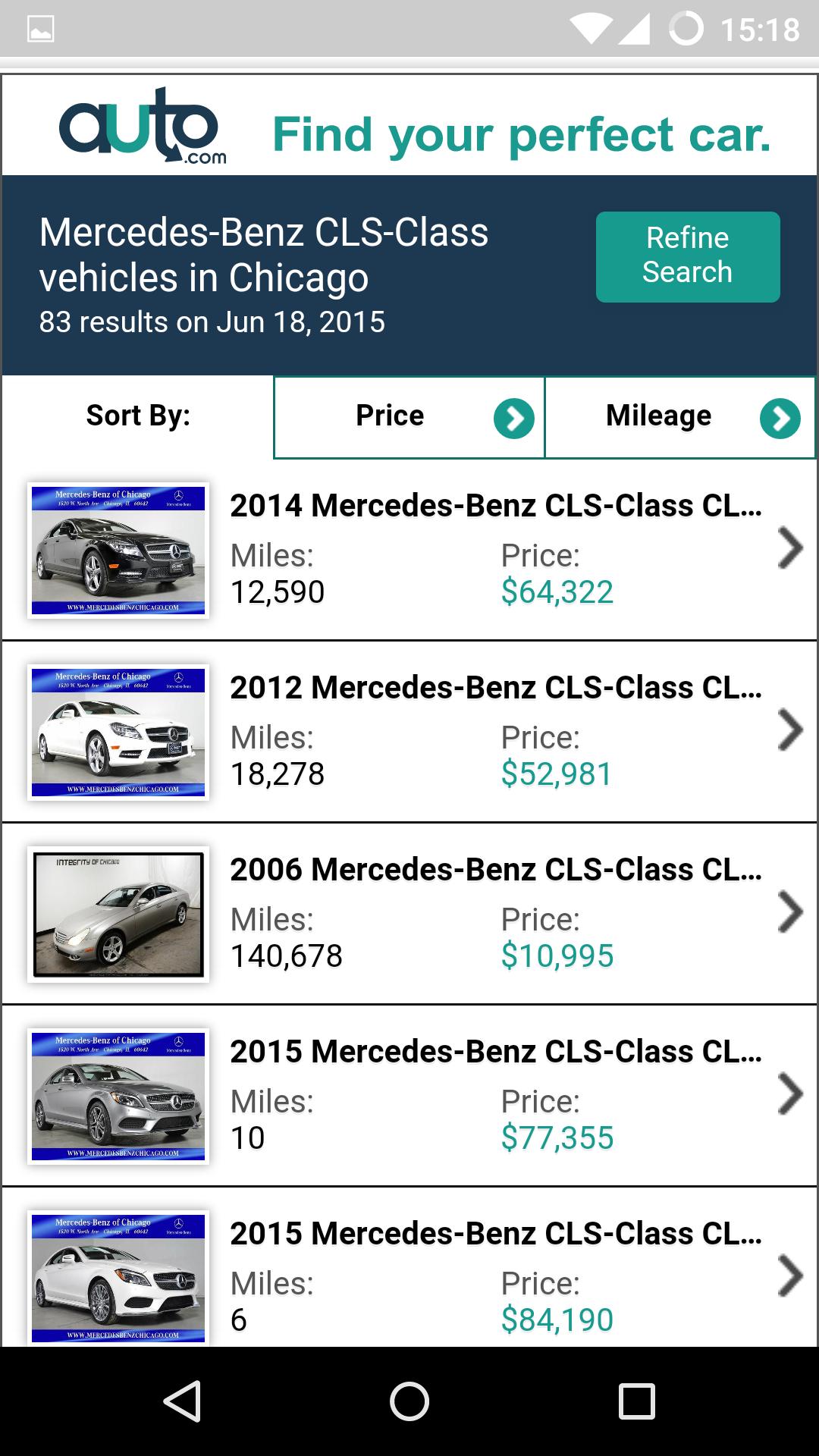
Task: Open the Find your perfect car link
Action: point(522,135)
